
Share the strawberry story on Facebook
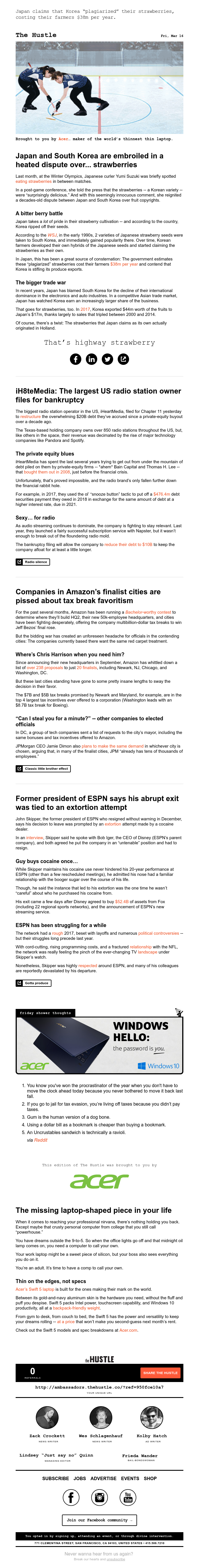[x=75, y=359]
